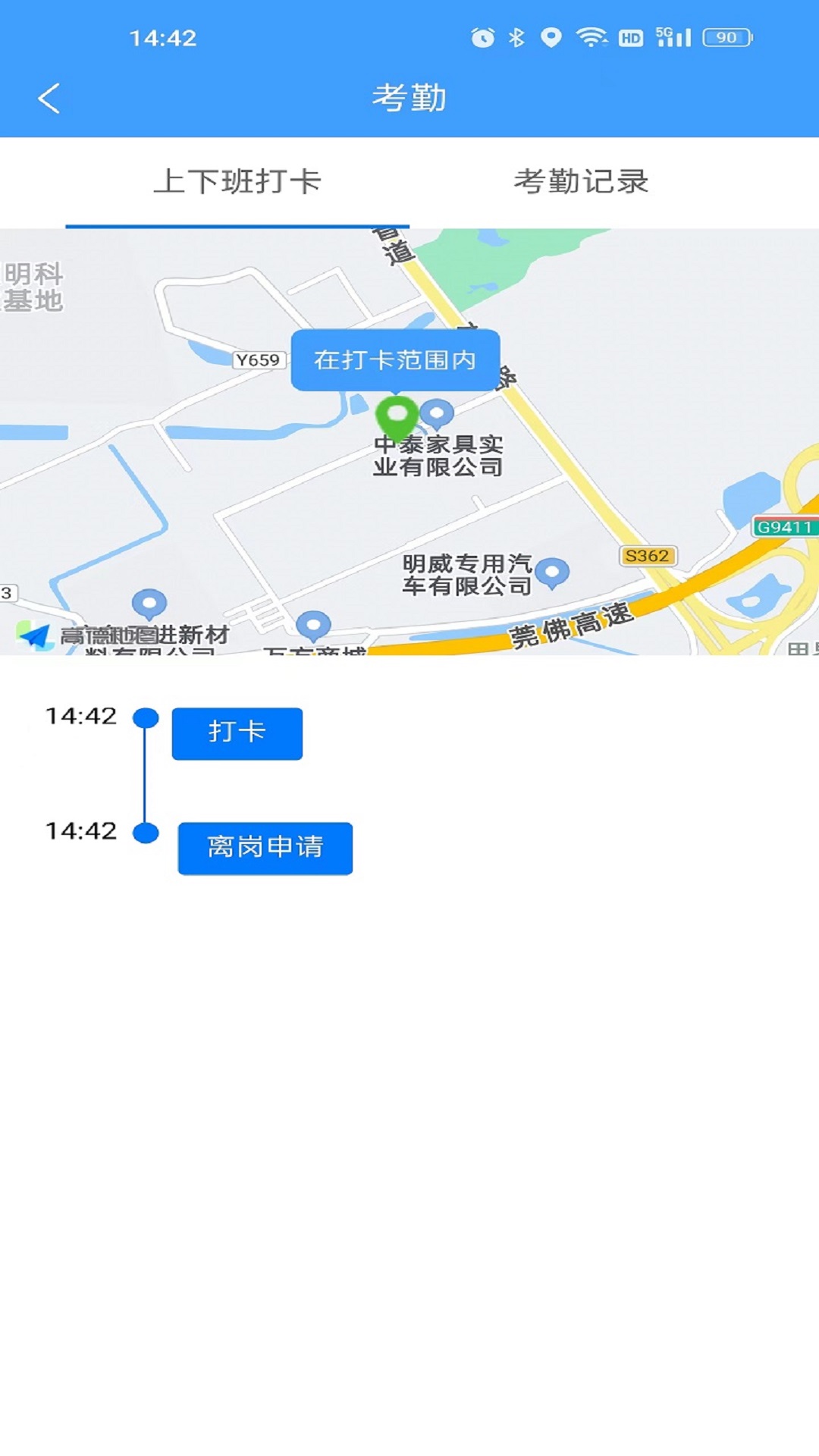Tap the 打卡 button to clock in

(x=237, y=733)
